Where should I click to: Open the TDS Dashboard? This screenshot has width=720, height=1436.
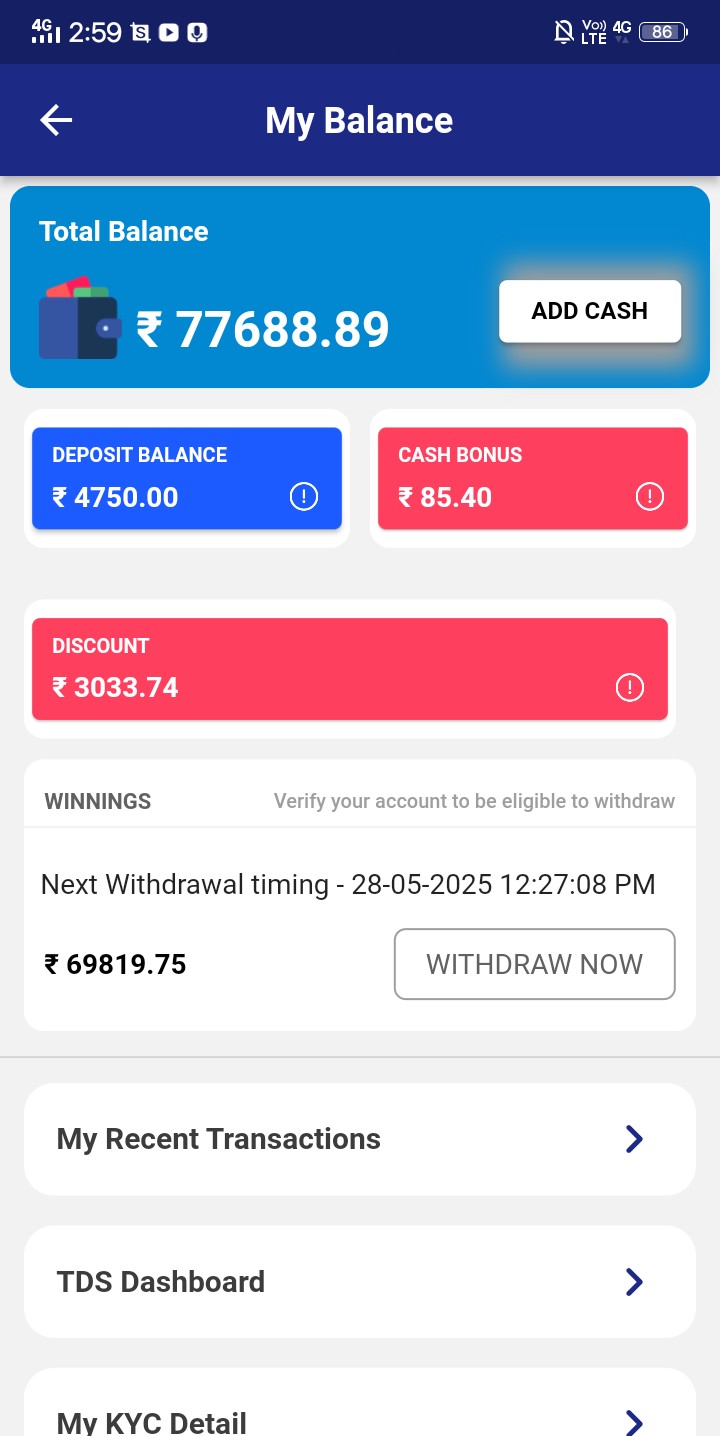(x=360, y=1282)
